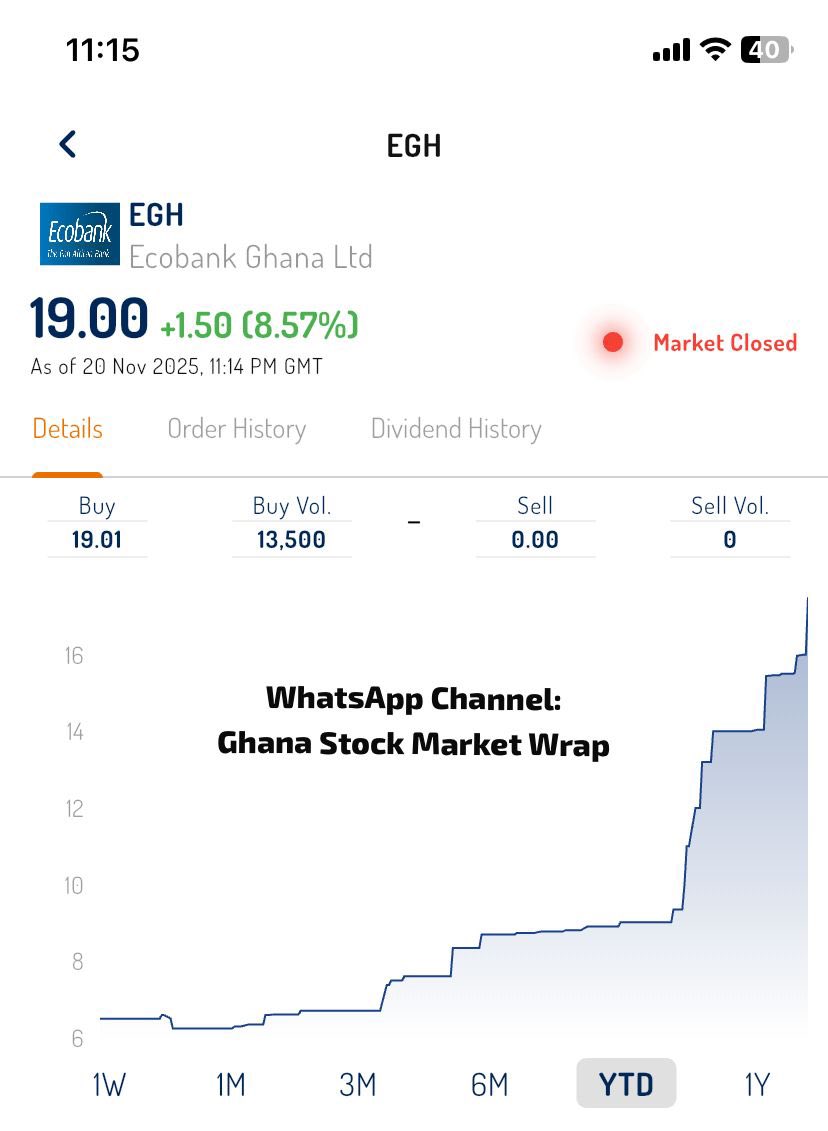
Task: Change the chart to 1Y
Action: click(x=757, y=1084)
